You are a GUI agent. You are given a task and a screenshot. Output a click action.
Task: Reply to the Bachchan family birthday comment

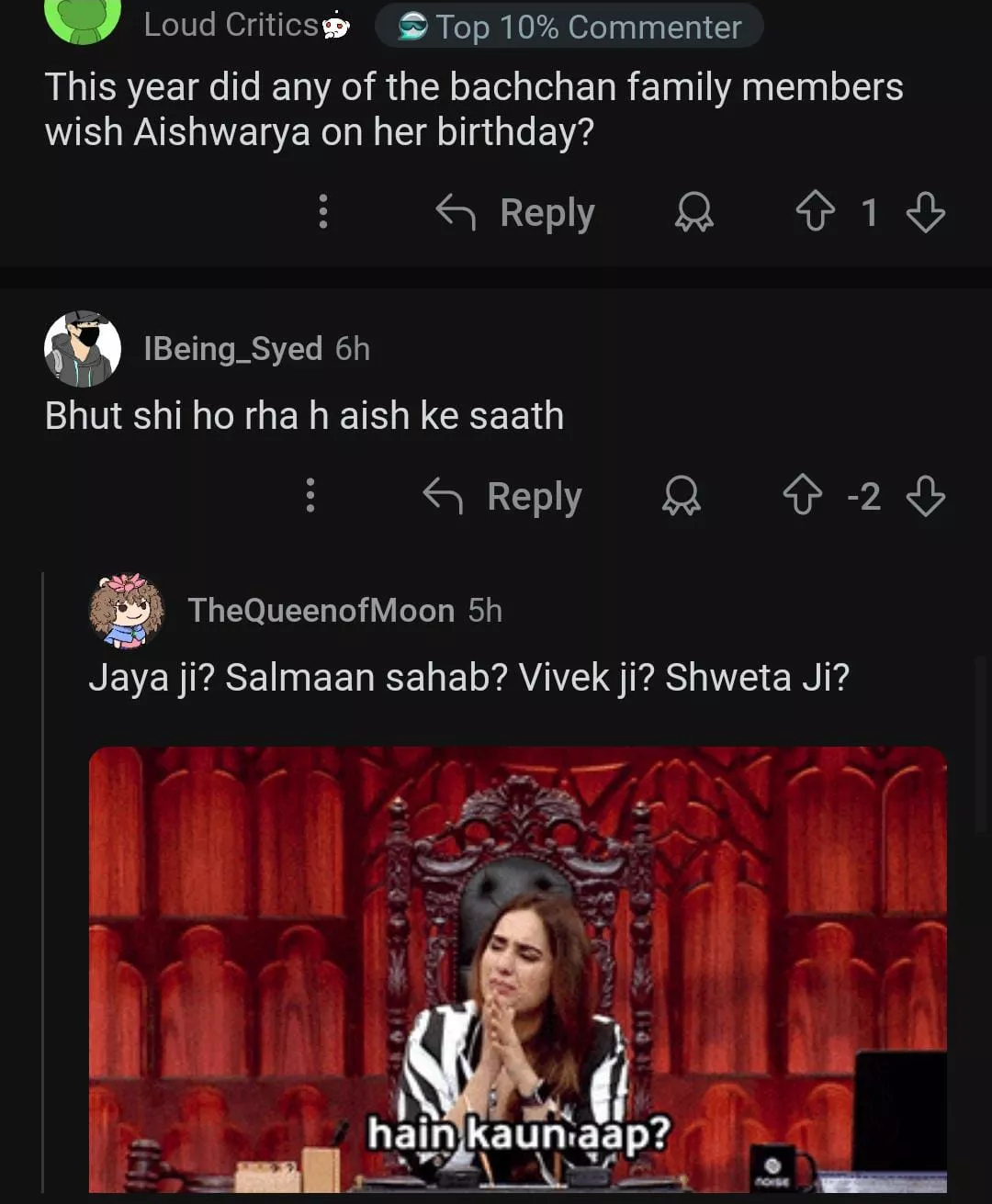pos(516,213)
